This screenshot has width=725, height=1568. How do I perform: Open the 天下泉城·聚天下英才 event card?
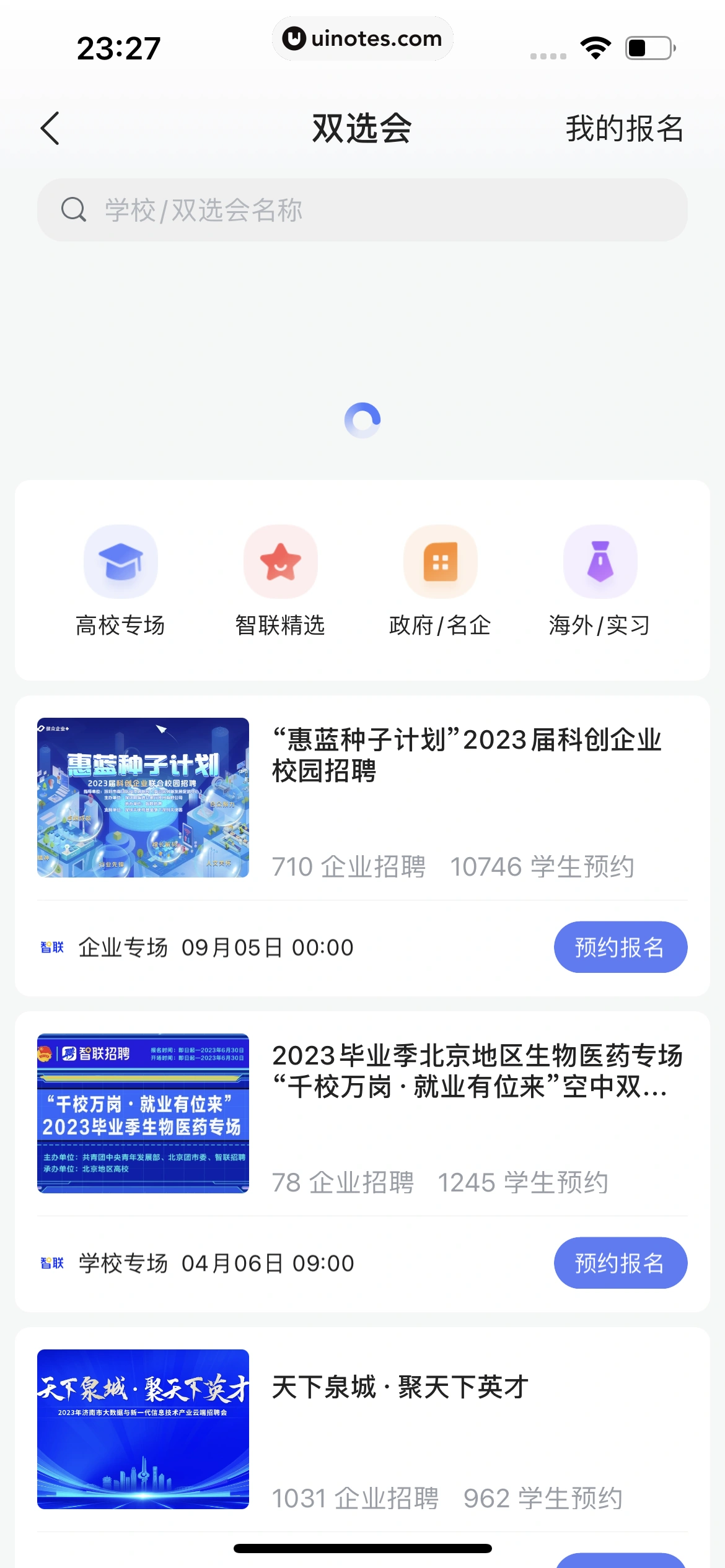pyautogui.click(x=400, y=1387)
